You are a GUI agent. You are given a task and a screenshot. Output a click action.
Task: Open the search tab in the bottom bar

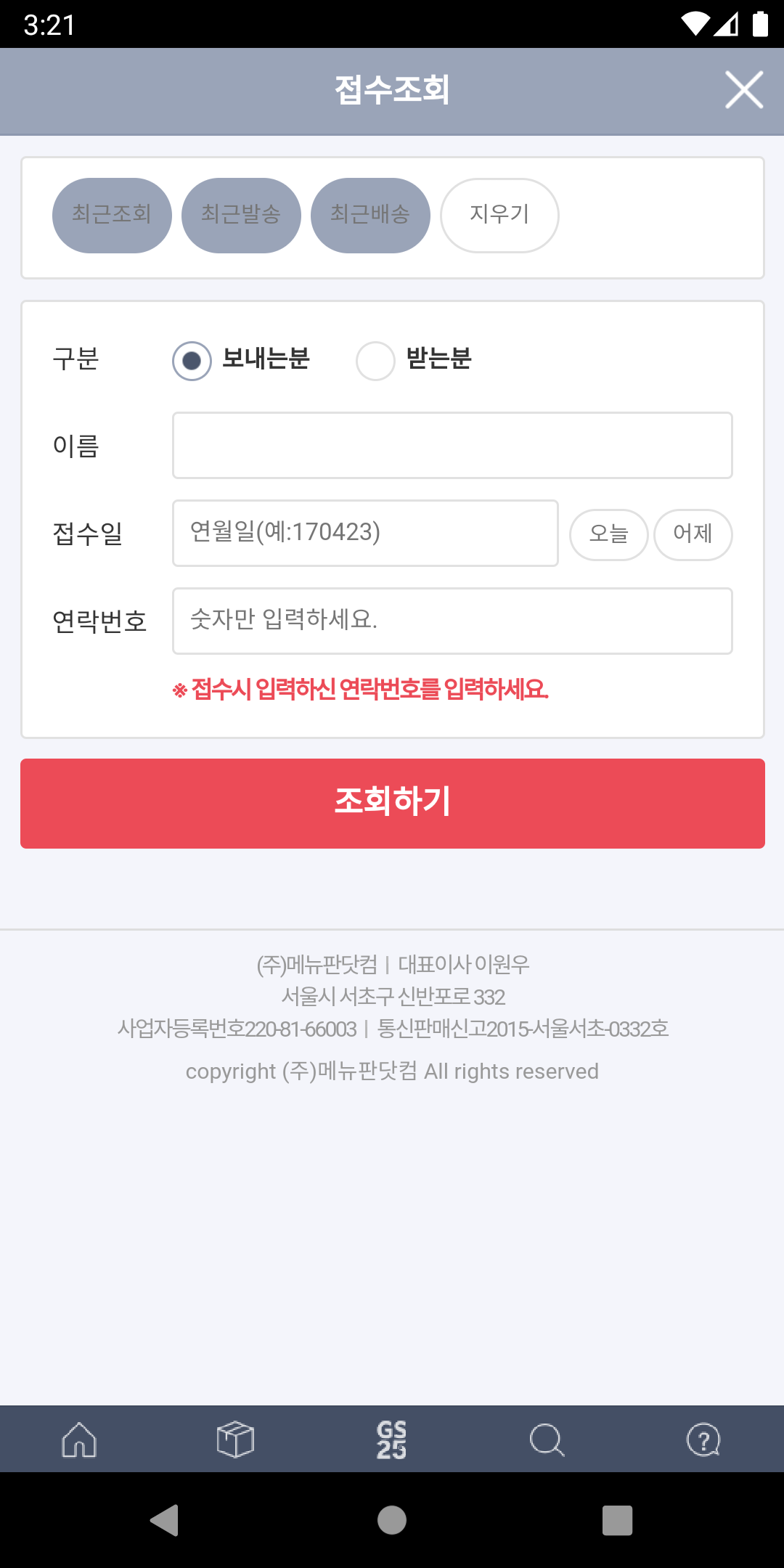(x=547, y=1440)
